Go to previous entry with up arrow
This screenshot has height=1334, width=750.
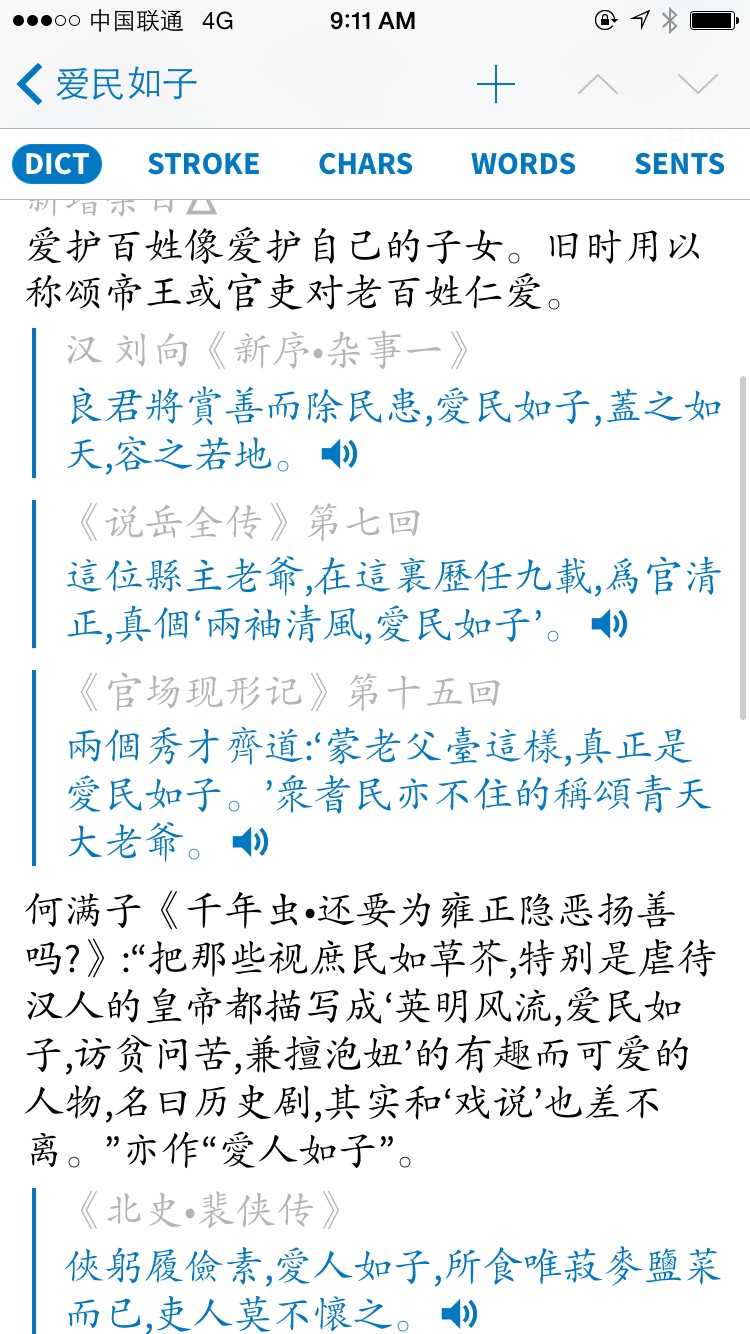point(597,85)
